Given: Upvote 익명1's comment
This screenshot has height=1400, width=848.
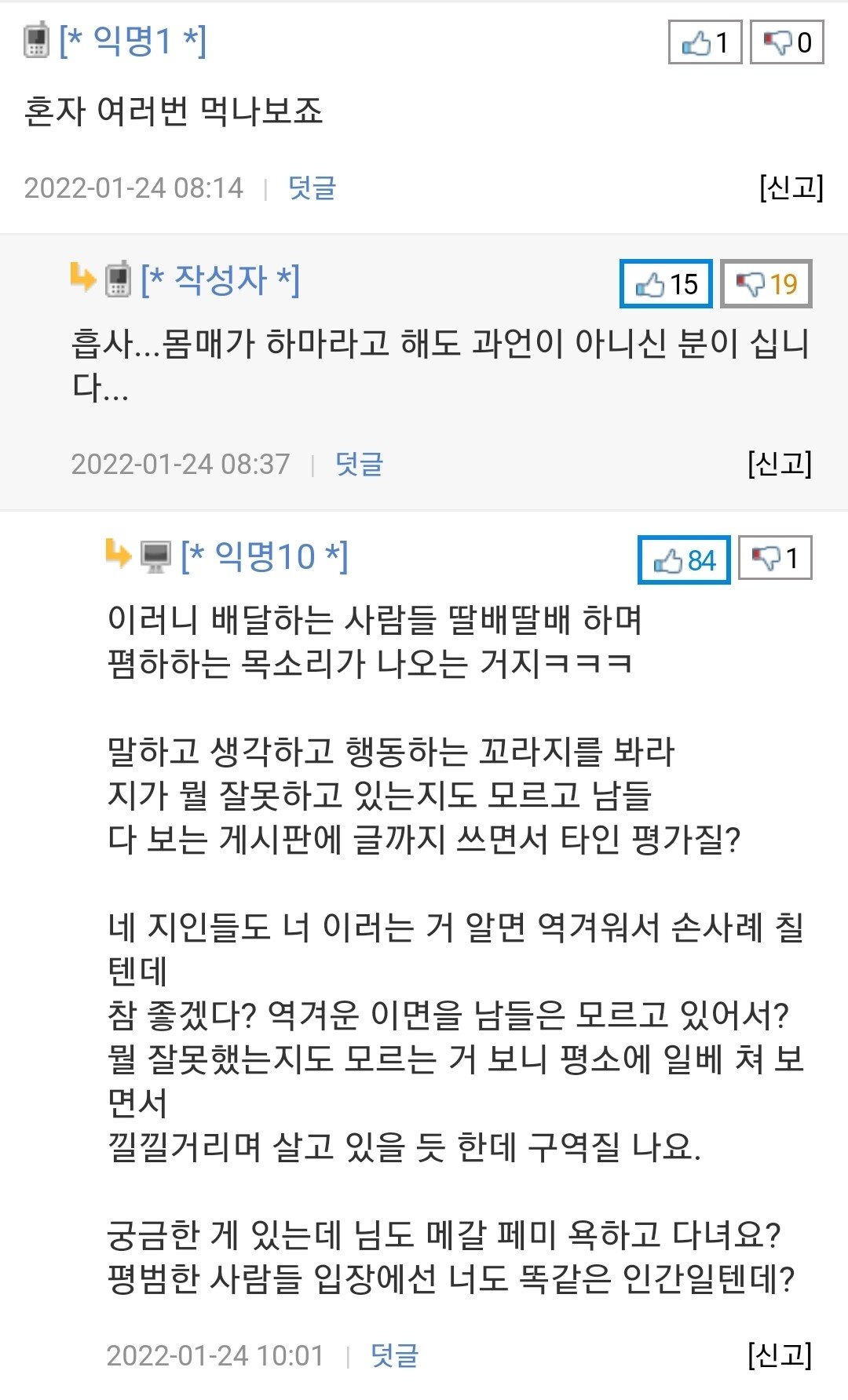Looking at the screenshot, I should (x=704, y=42).
